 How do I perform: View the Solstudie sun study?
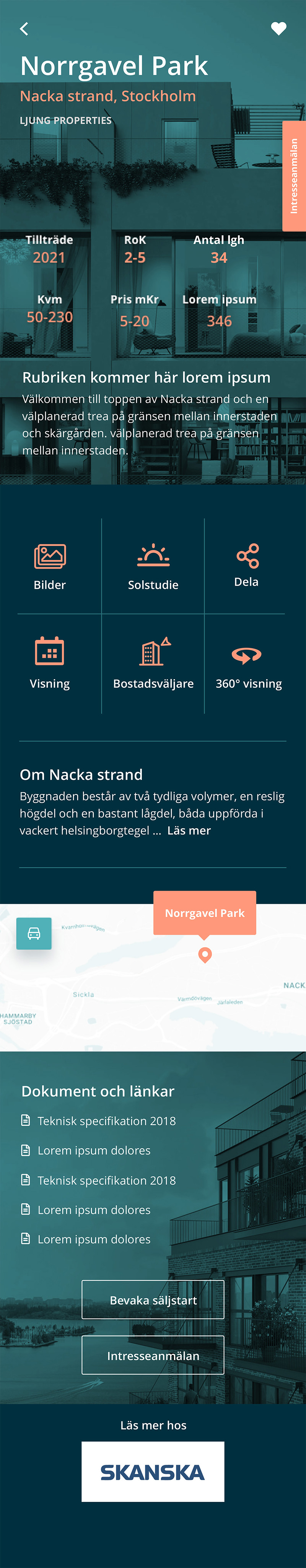pos(153,567)
